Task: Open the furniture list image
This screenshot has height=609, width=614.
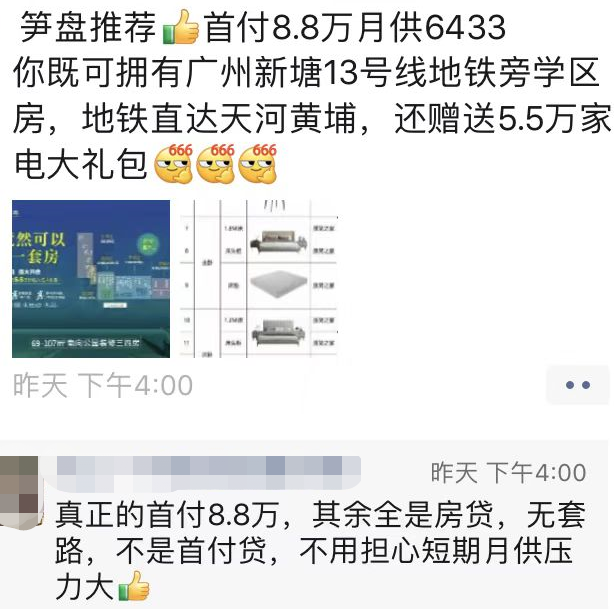Action: (259, 279)
